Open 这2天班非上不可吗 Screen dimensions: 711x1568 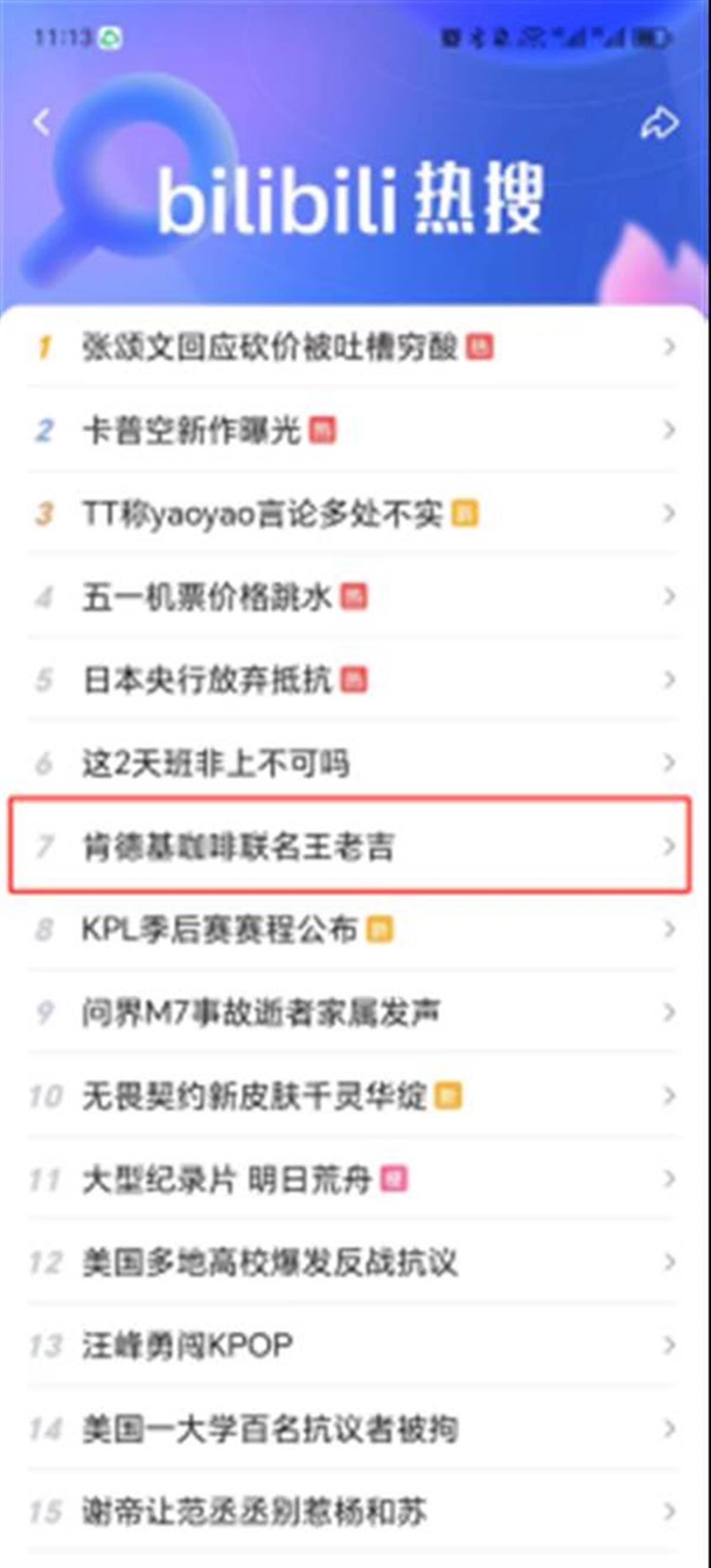coord(216,764)
